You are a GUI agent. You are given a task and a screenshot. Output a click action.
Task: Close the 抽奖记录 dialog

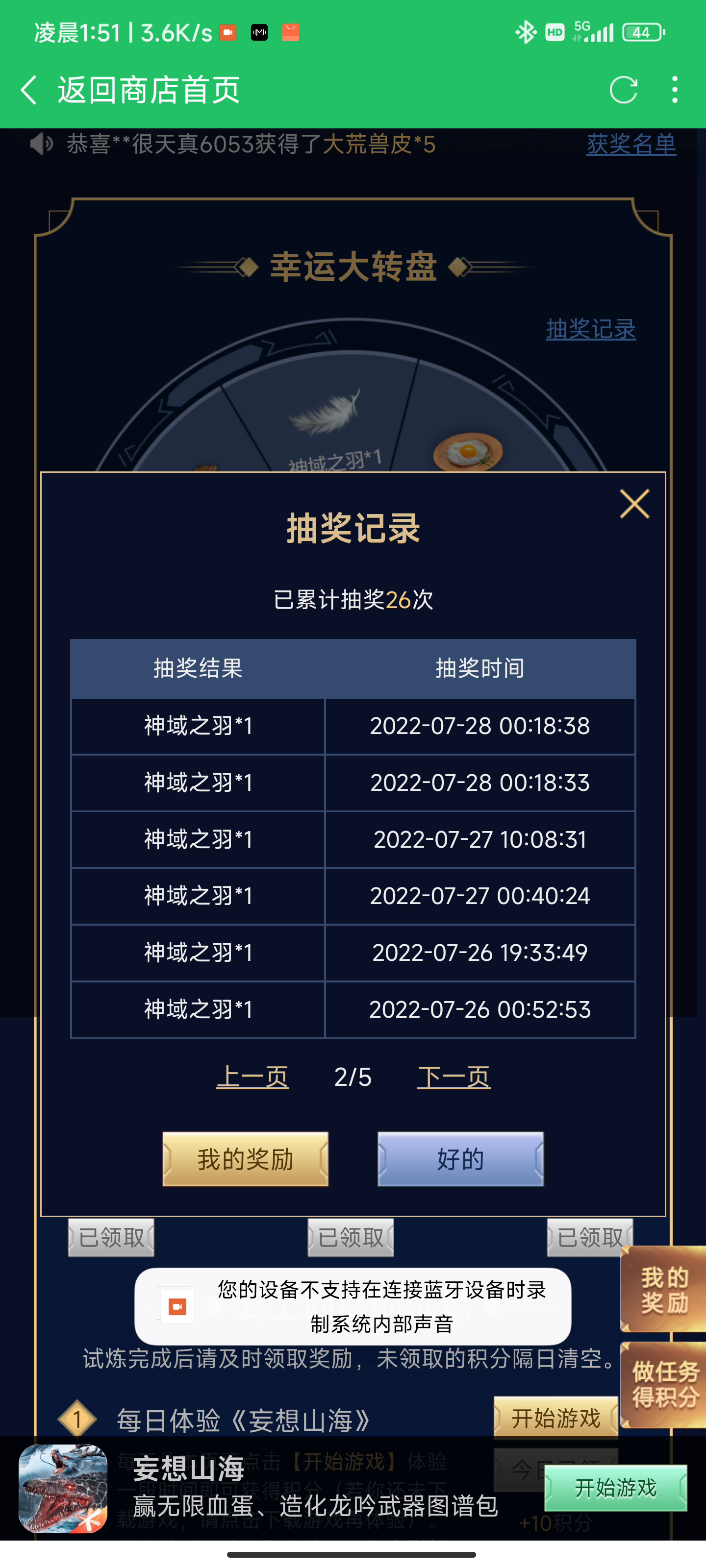634,504
